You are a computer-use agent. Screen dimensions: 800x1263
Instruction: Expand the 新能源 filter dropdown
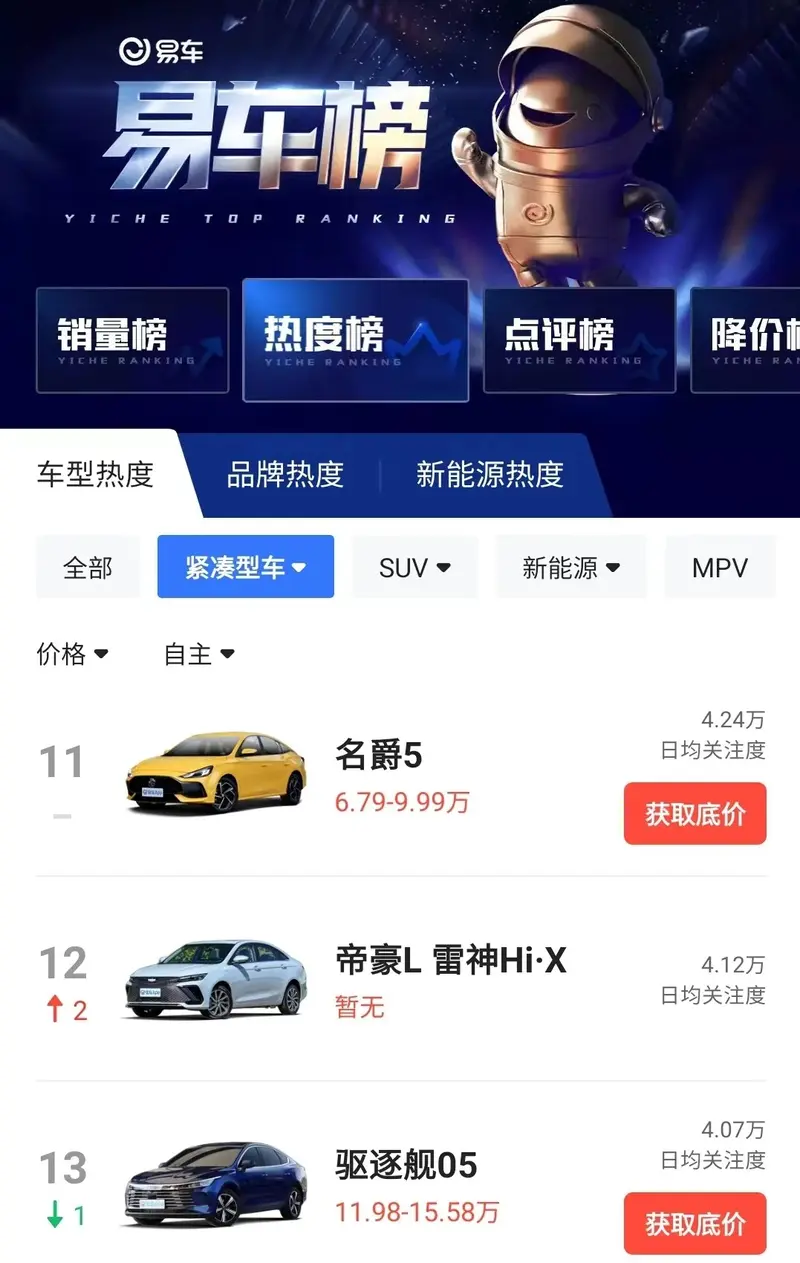pyautogui.click(x=571, y=568)
